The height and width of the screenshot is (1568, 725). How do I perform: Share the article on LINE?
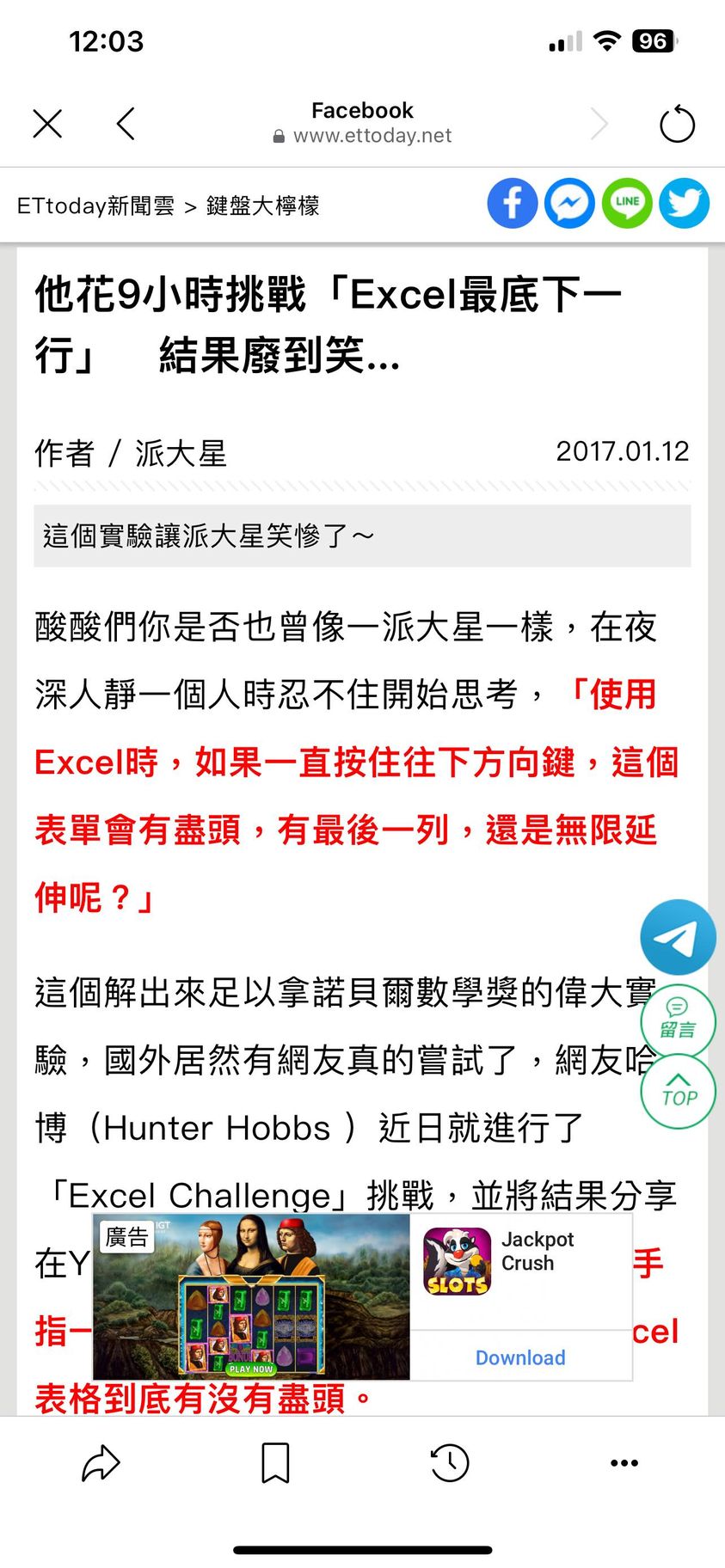pos(627,204)
